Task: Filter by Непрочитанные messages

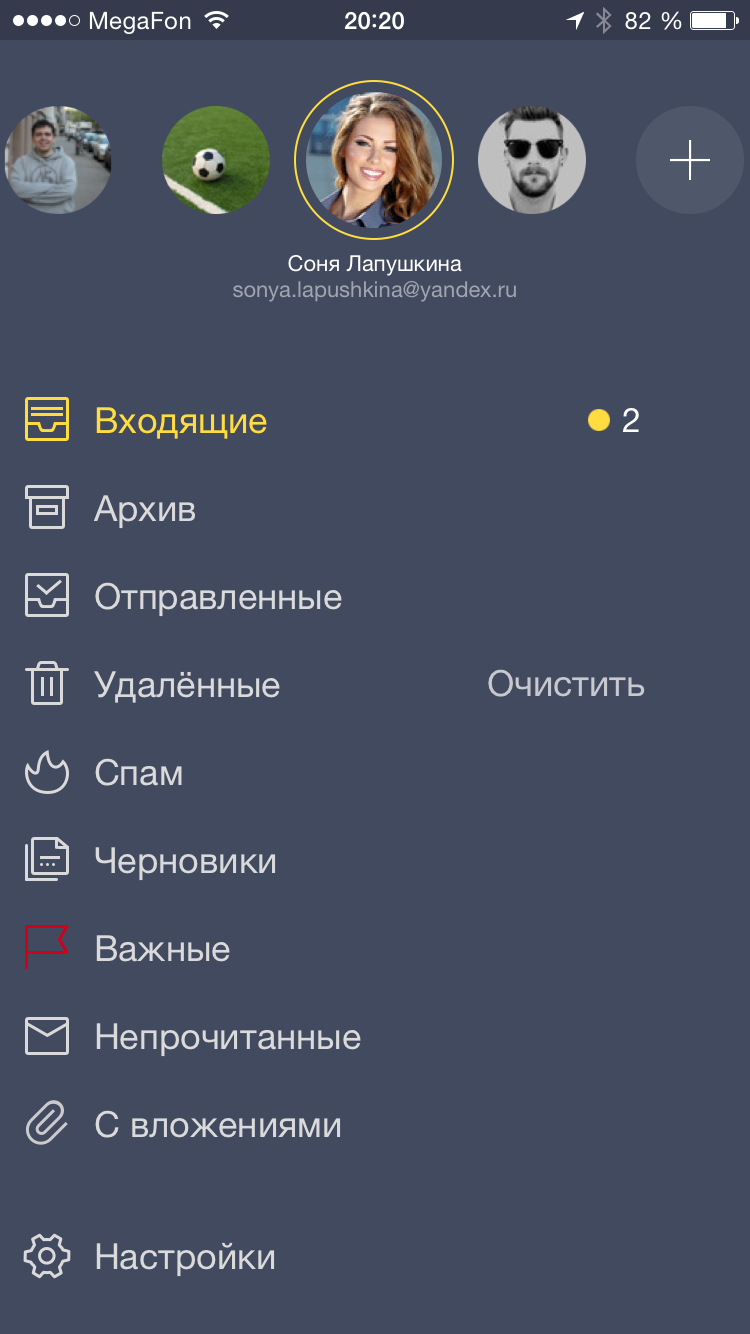Action: 227,1037
